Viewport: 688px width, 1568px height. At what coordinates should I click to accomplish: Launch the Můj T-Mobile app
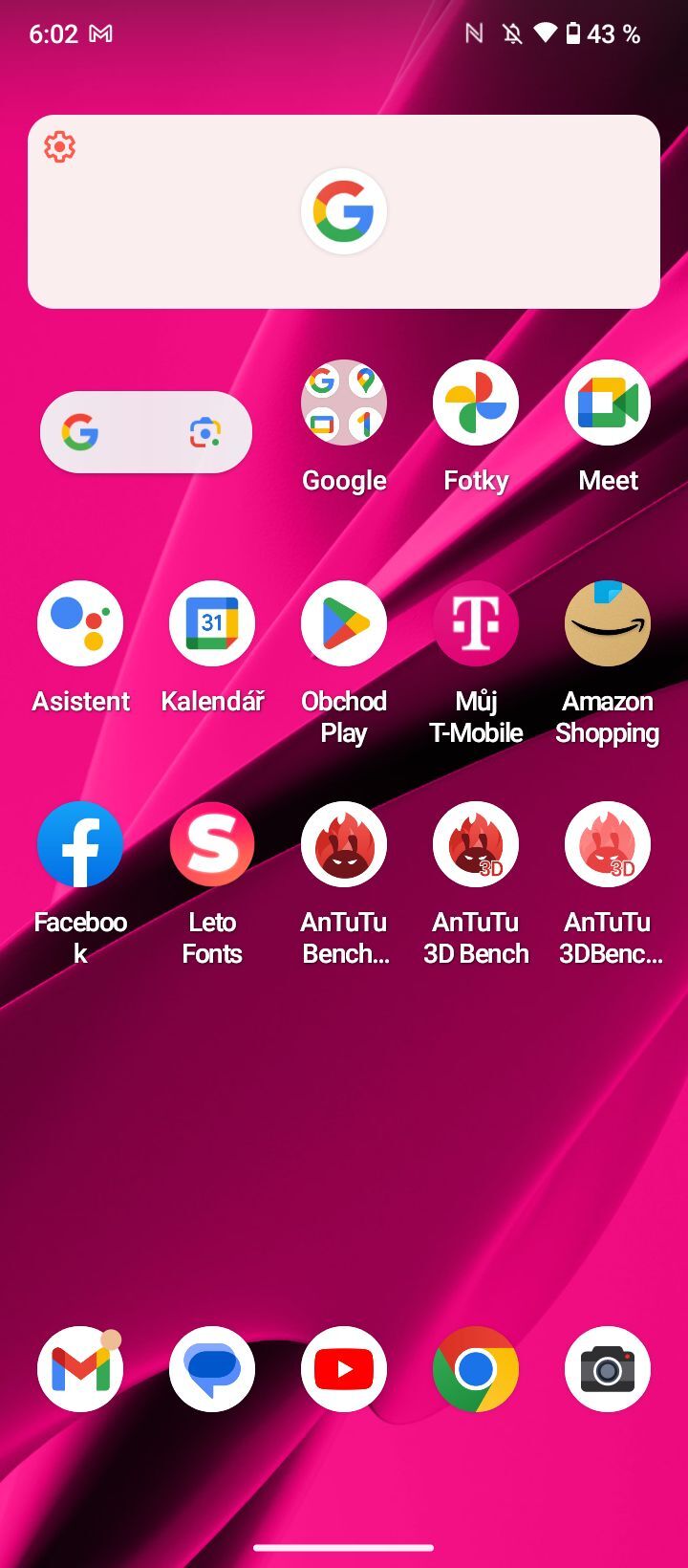point(475,622)
